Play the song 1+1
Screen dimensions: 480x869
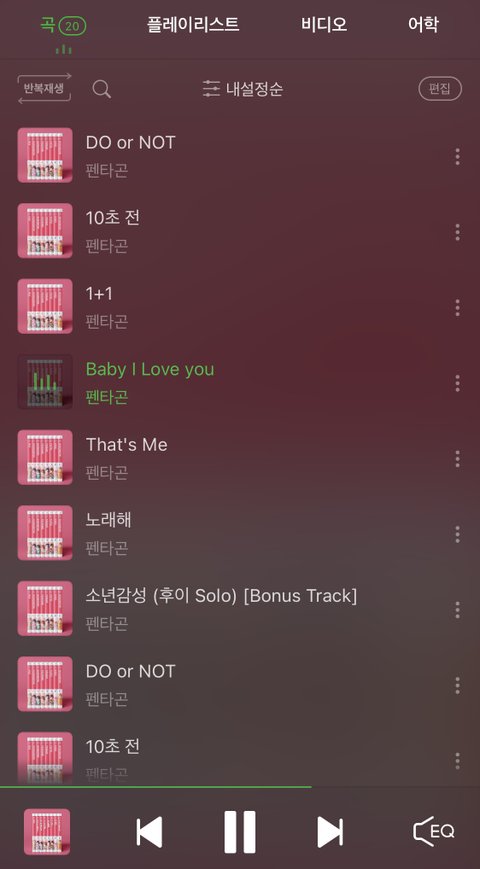click(x=240, y=306)
